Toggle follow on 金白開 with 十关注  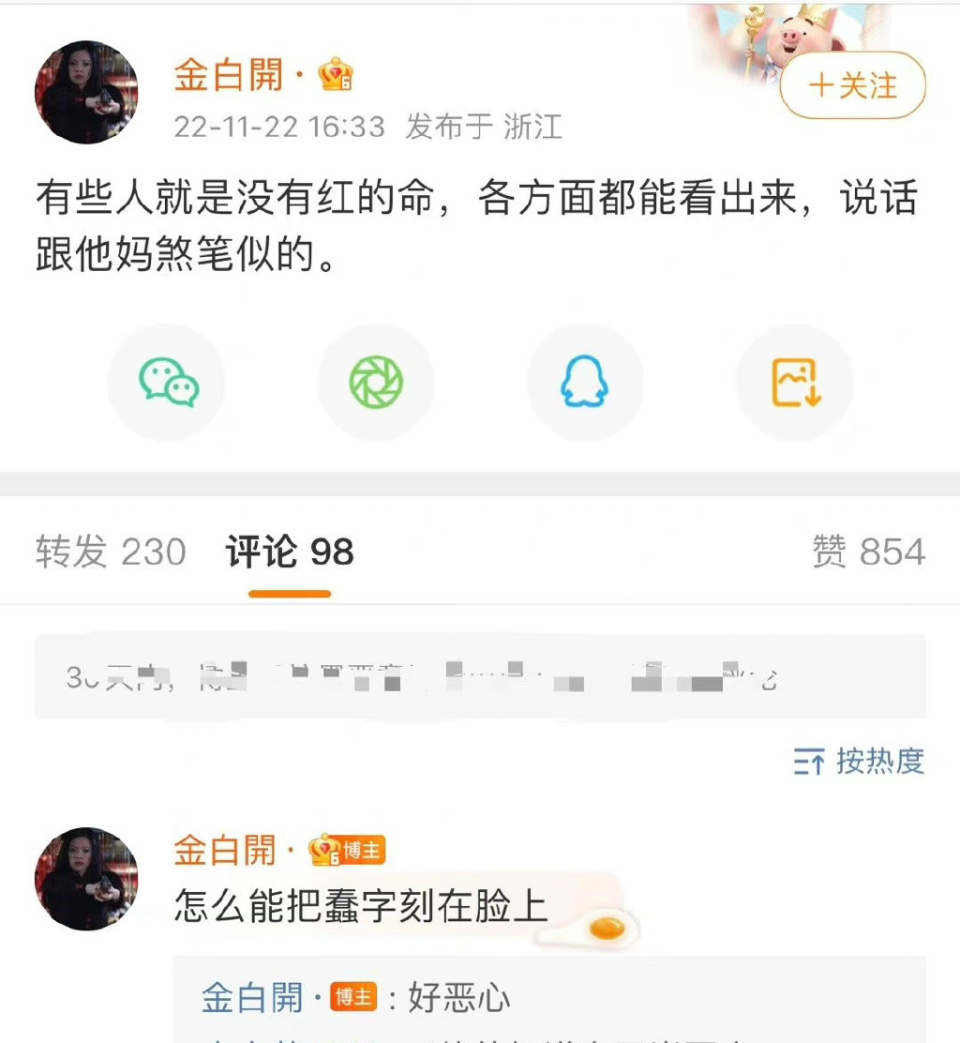click(x=852, y=87)
